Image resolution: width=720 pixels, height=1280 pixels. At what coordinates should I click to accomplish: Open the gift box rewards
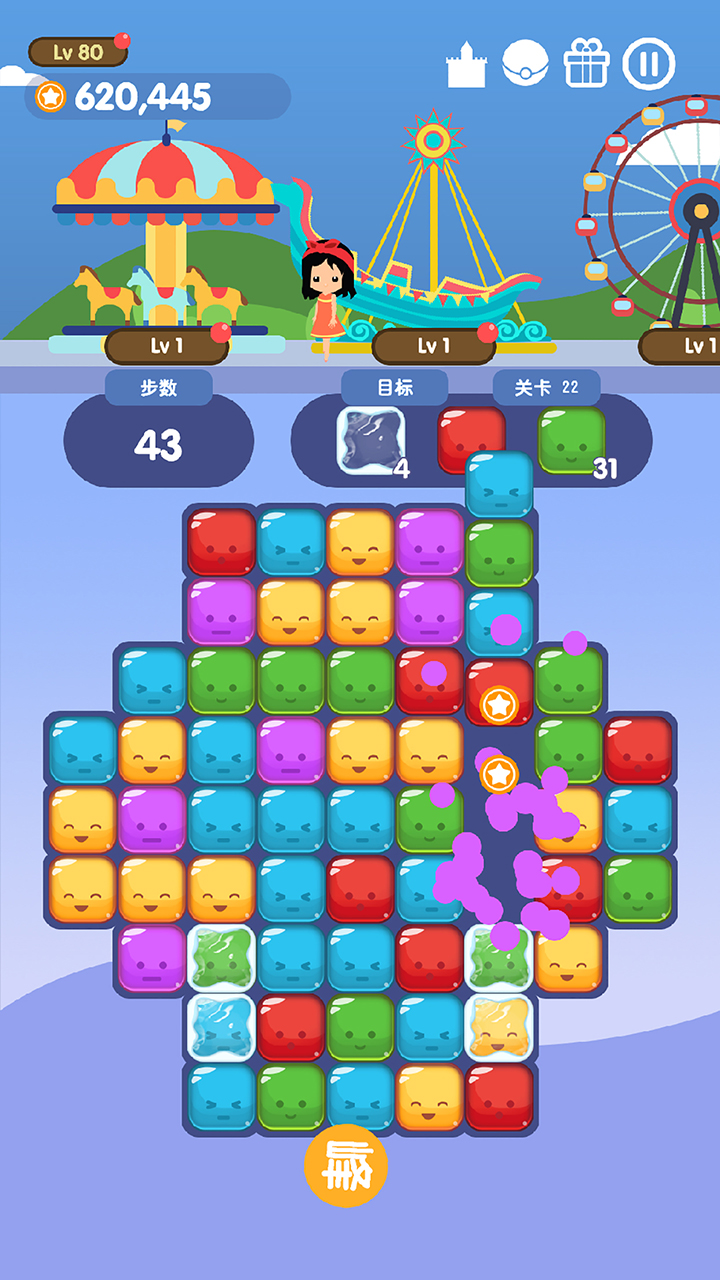point(586,64)
